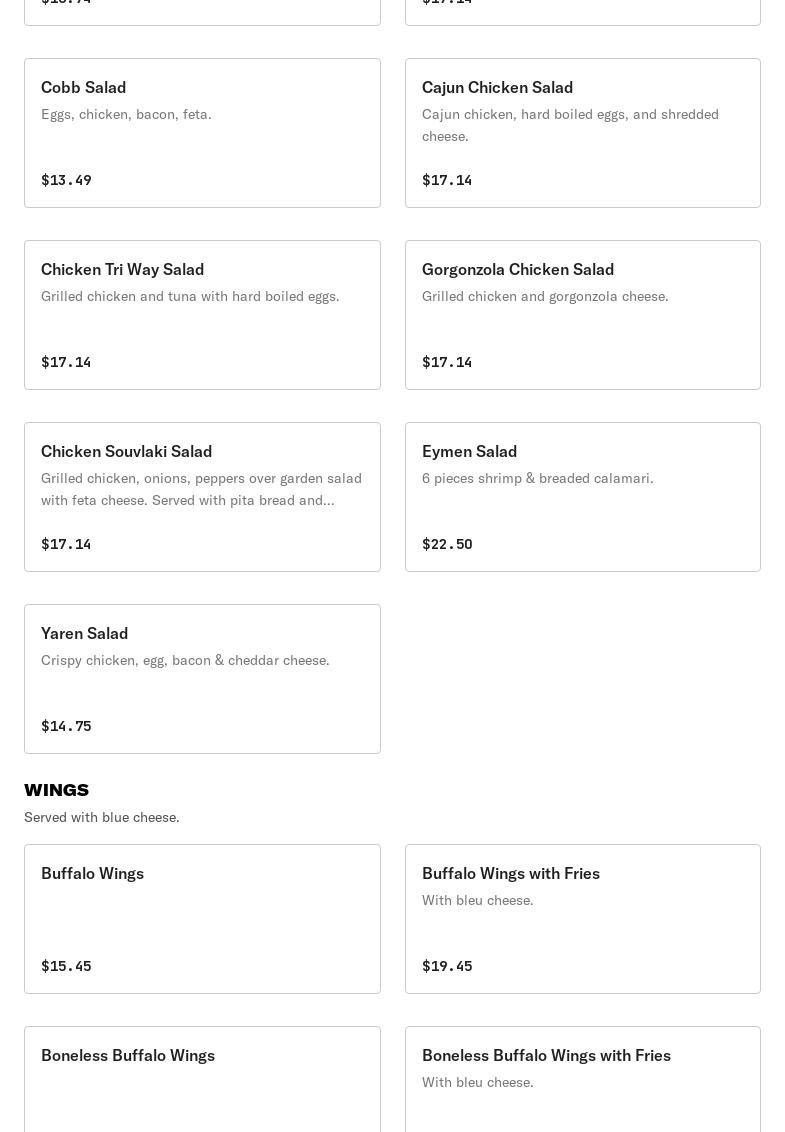The width and height of the screenshot is (785, 1132).
Task: Open the Cobb Salad item
Action: click(x=202, y=133)
